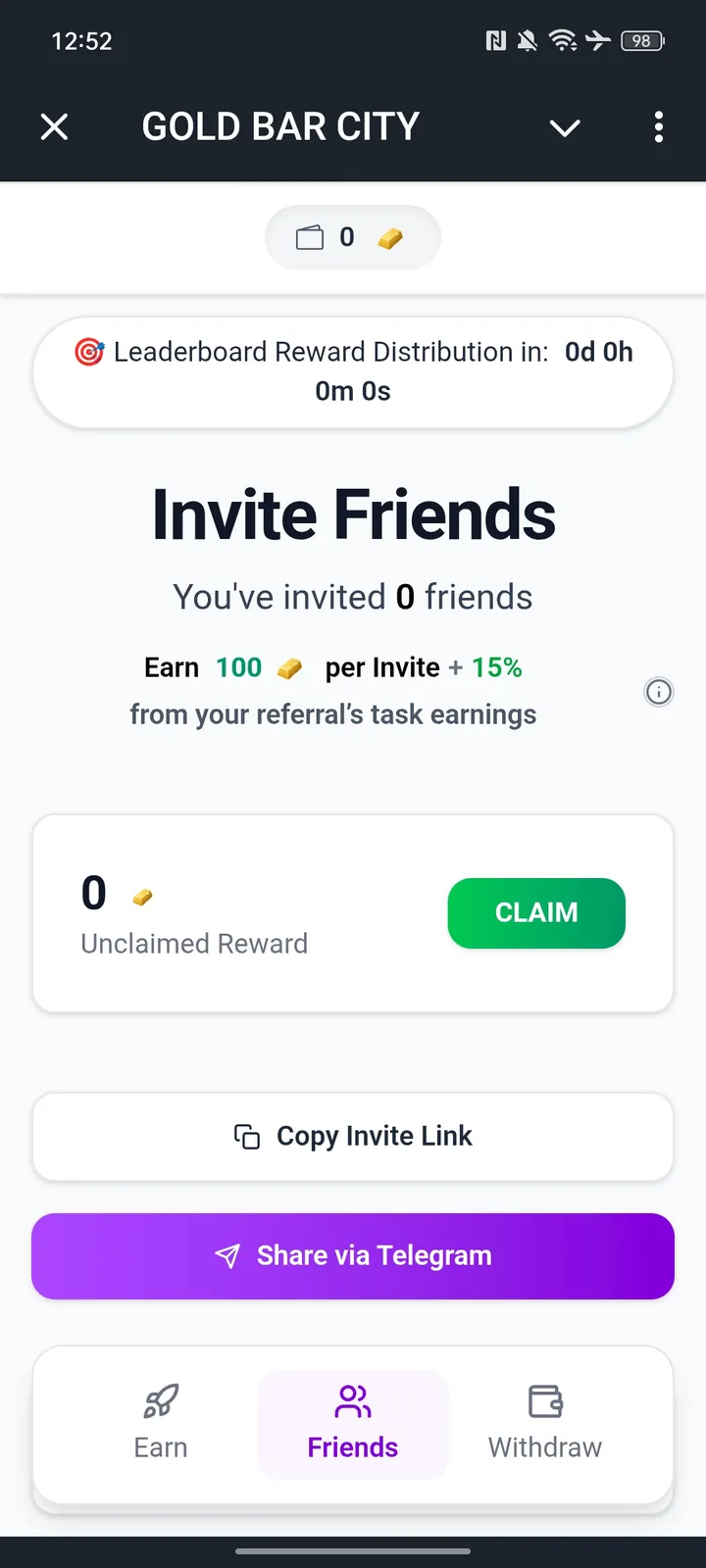Tap the battery level indicator
This screenshot has width=706, height=1568.
tap(642, 41)
